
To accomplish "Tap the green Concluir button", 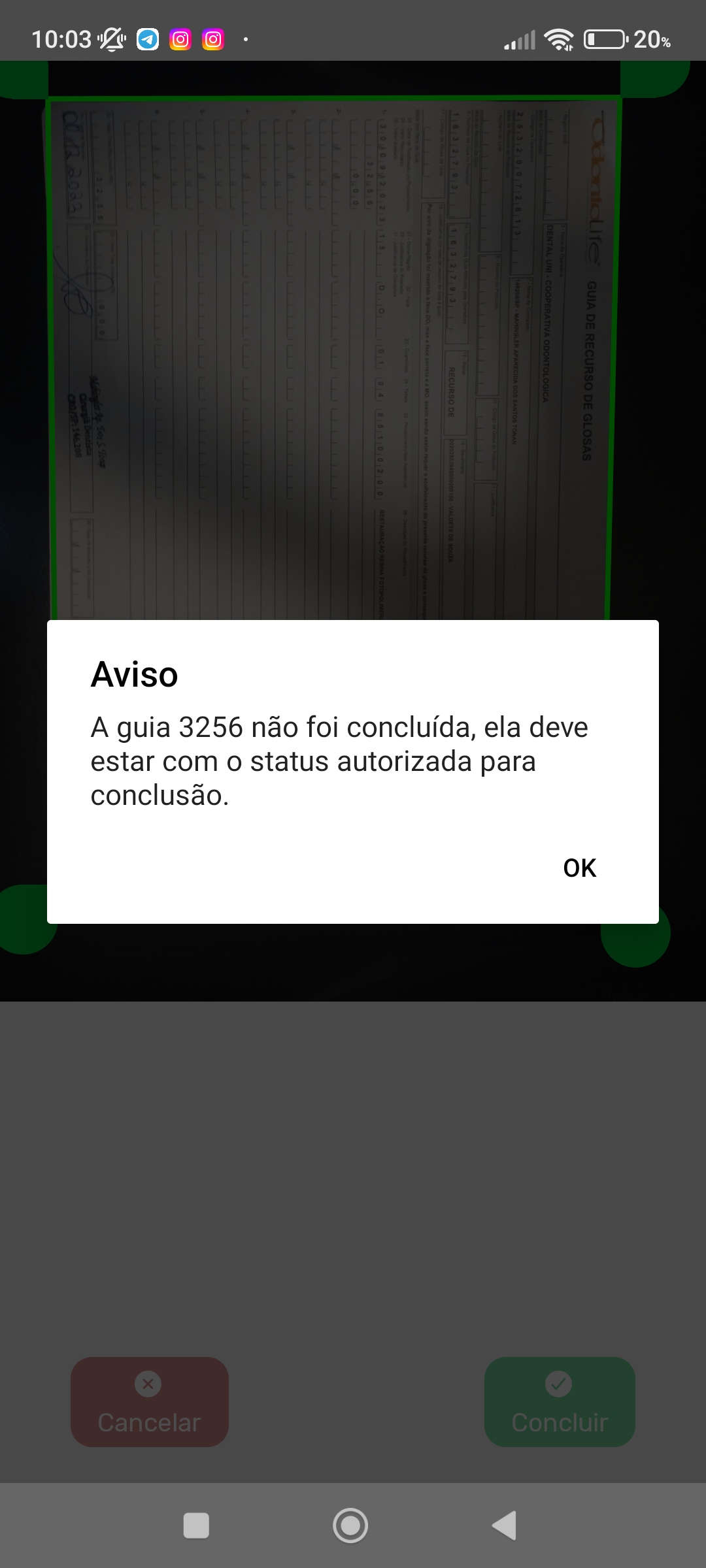I will (560, 1401).
